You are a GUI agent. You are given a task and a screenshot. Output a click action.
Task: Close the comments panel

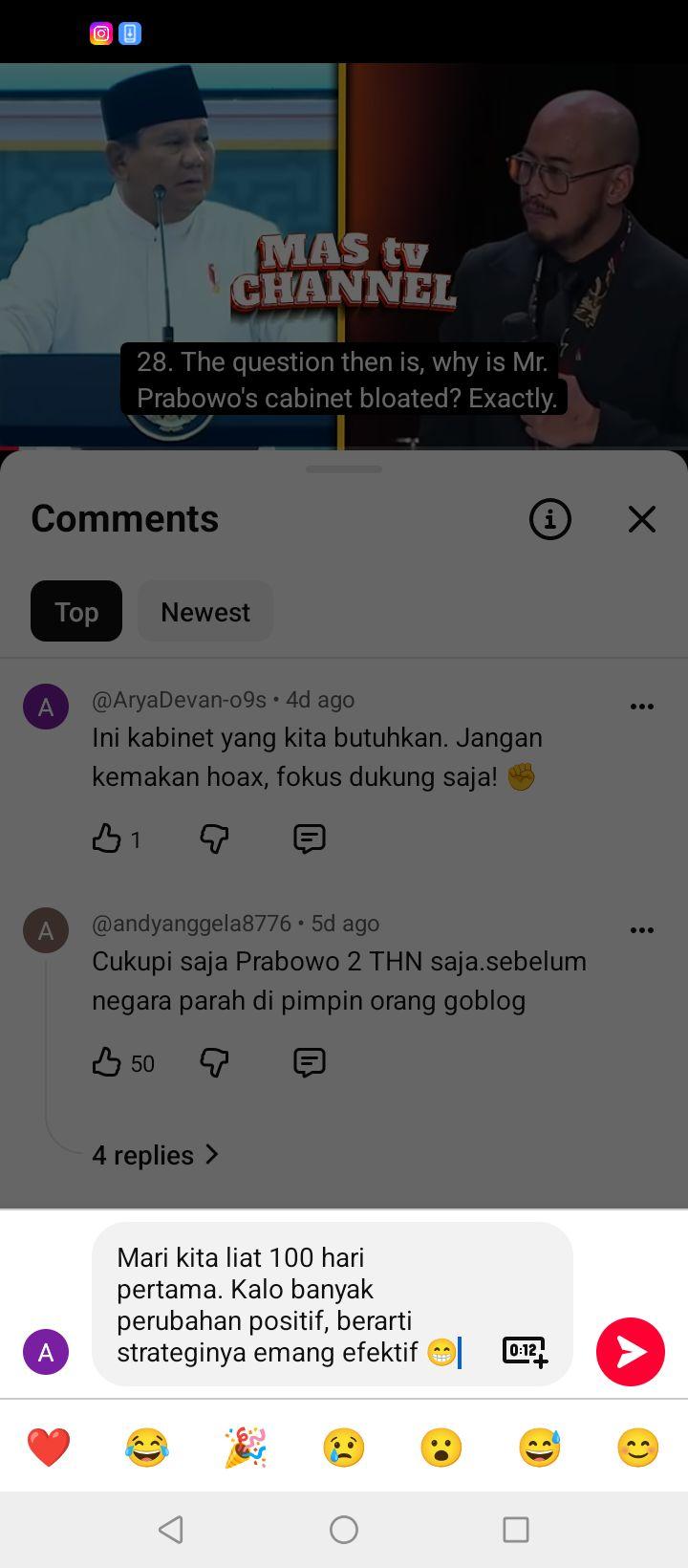642,519
